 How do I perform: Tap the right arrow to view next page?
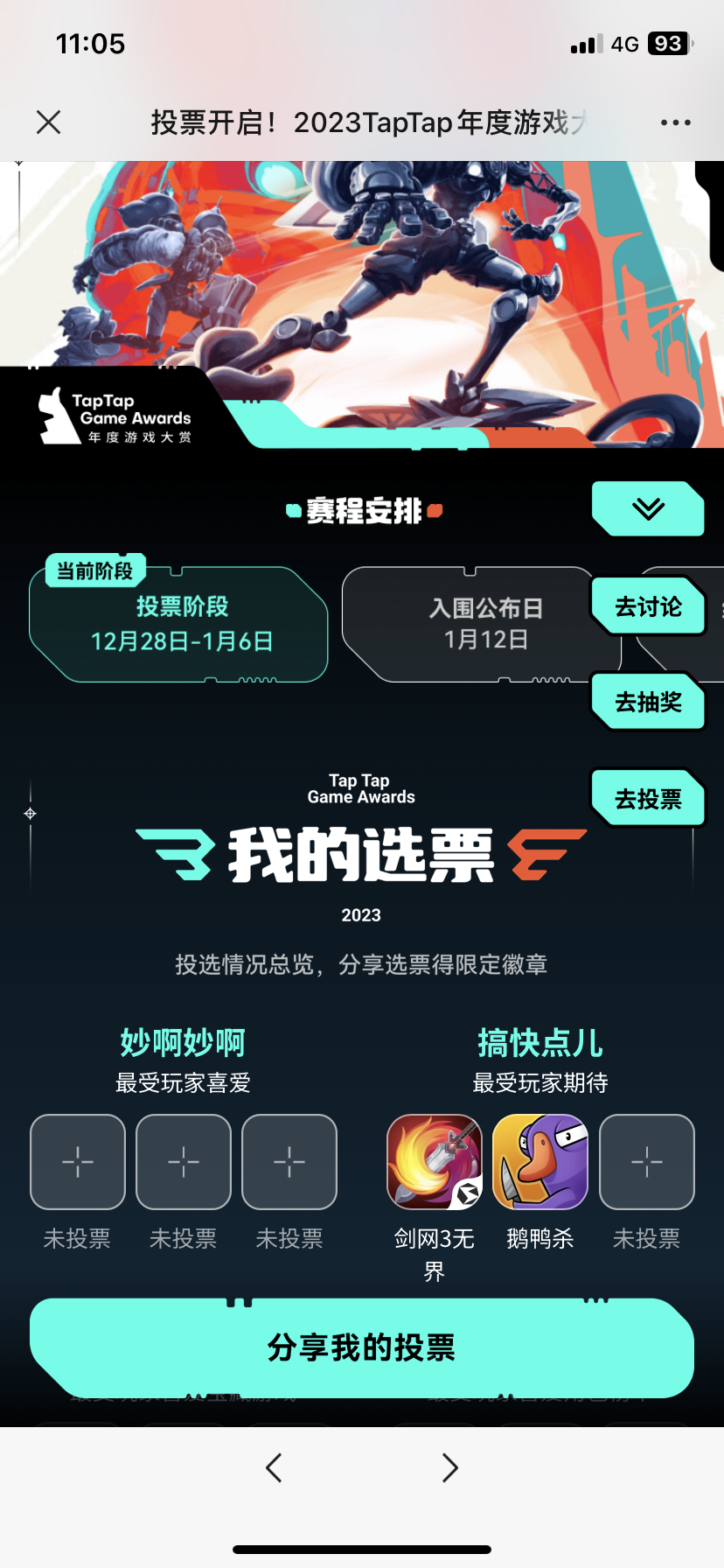coord(449,1469)
